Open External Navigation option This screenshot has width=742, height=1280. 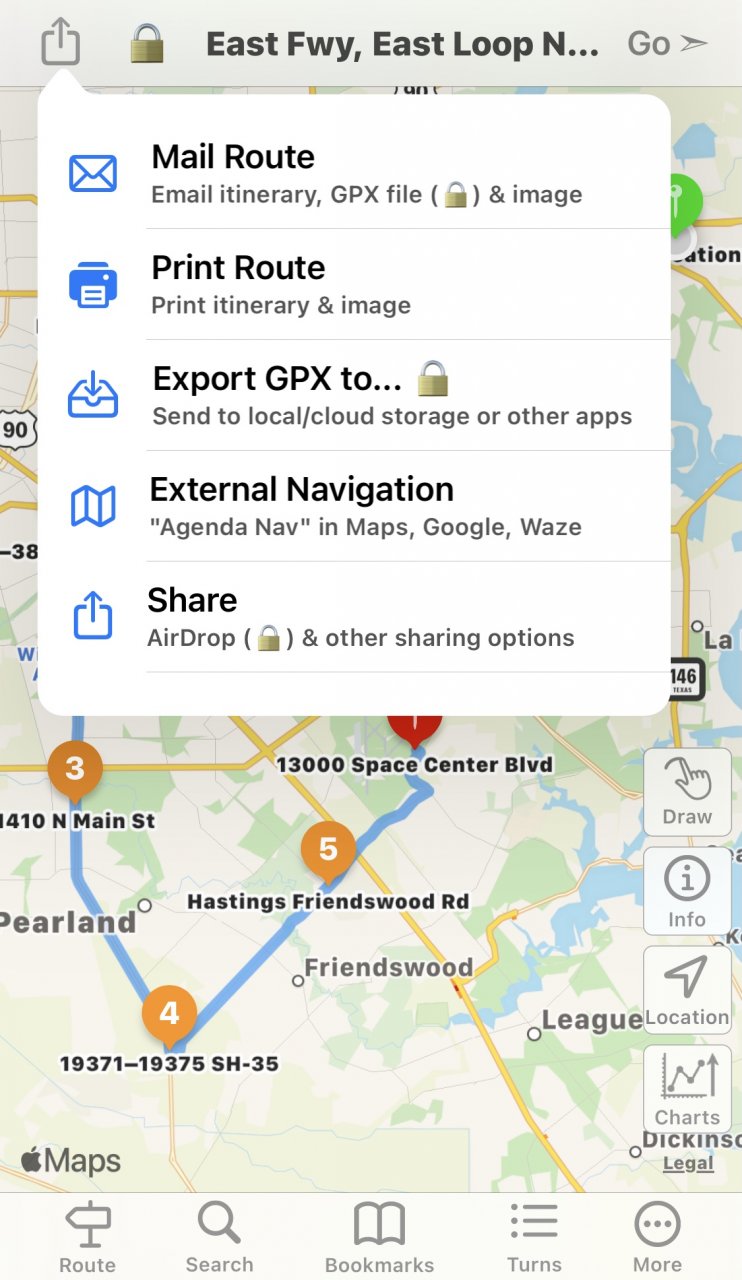click(355, 506)
